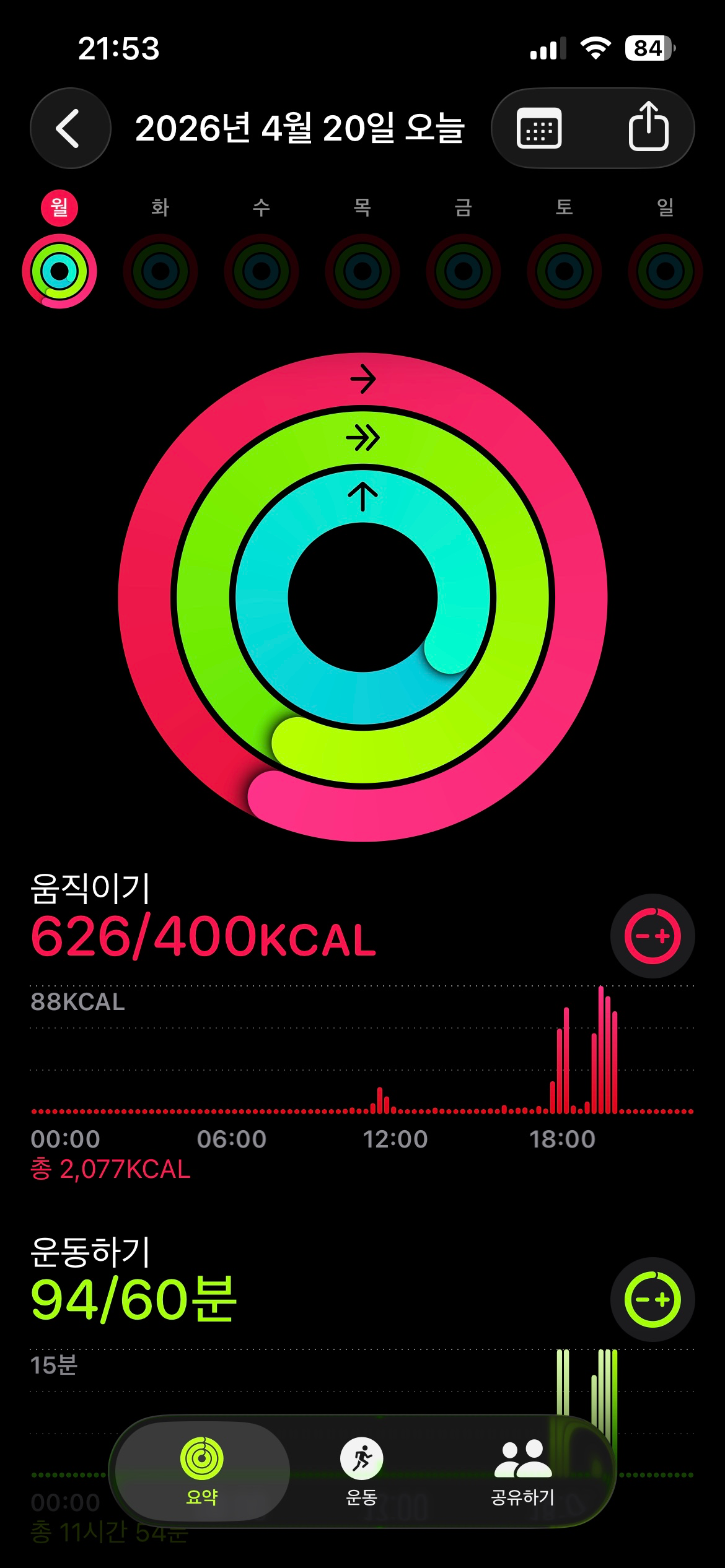Select Wednesday (수) activity rings
The image size is (725, 1568).
point(261,271)
